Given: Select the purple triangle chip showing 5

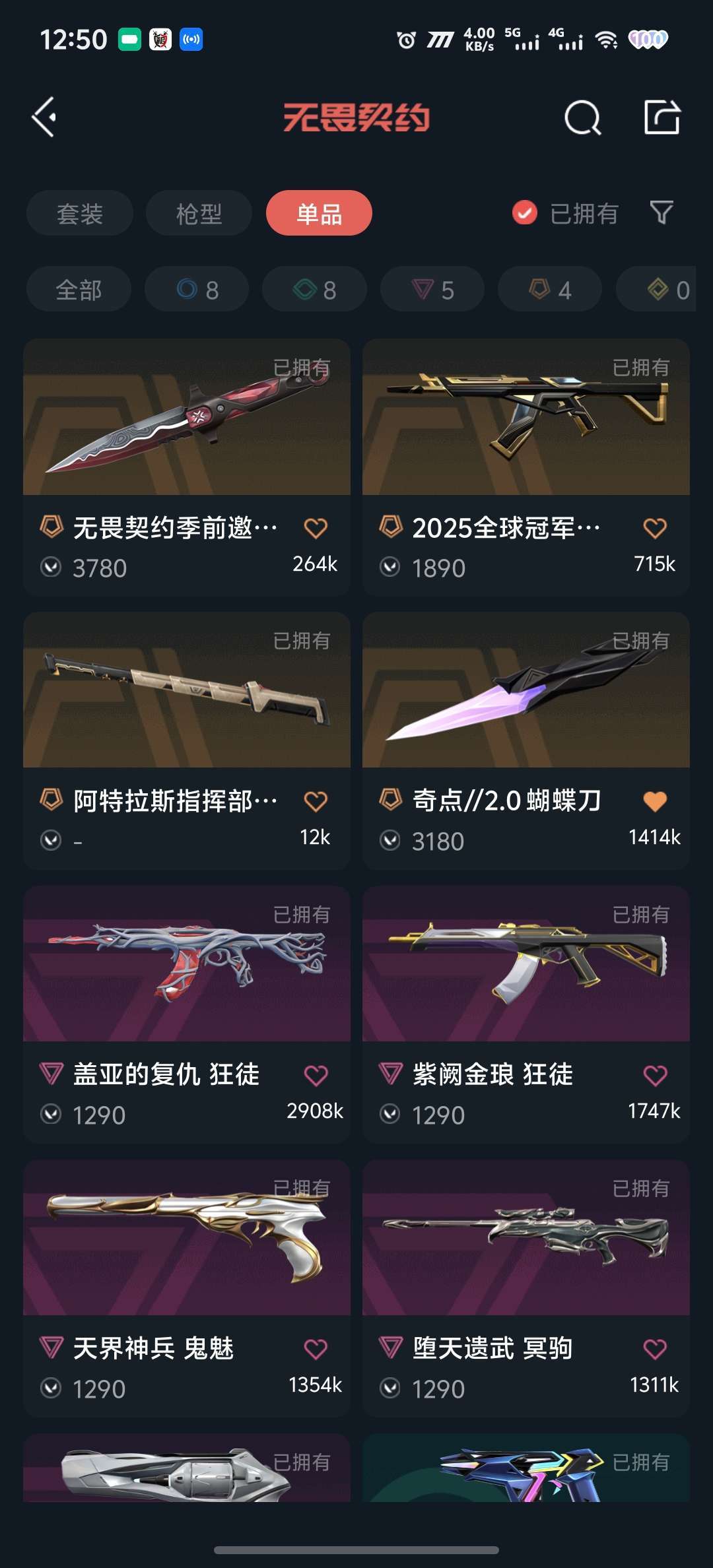Looking at the screenshot, I should click(x=432, y=289).
